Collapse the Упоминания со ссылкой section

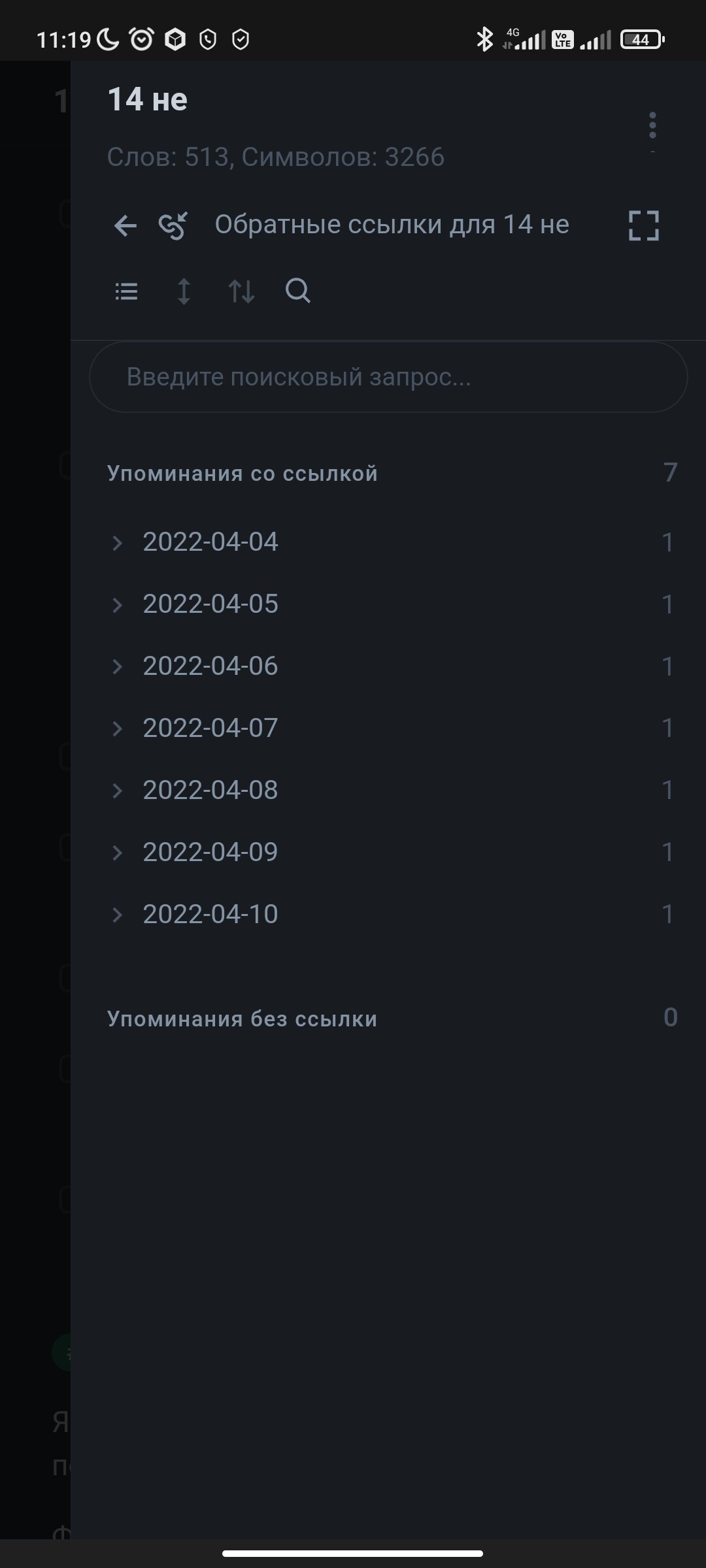(x=392, y=473)
